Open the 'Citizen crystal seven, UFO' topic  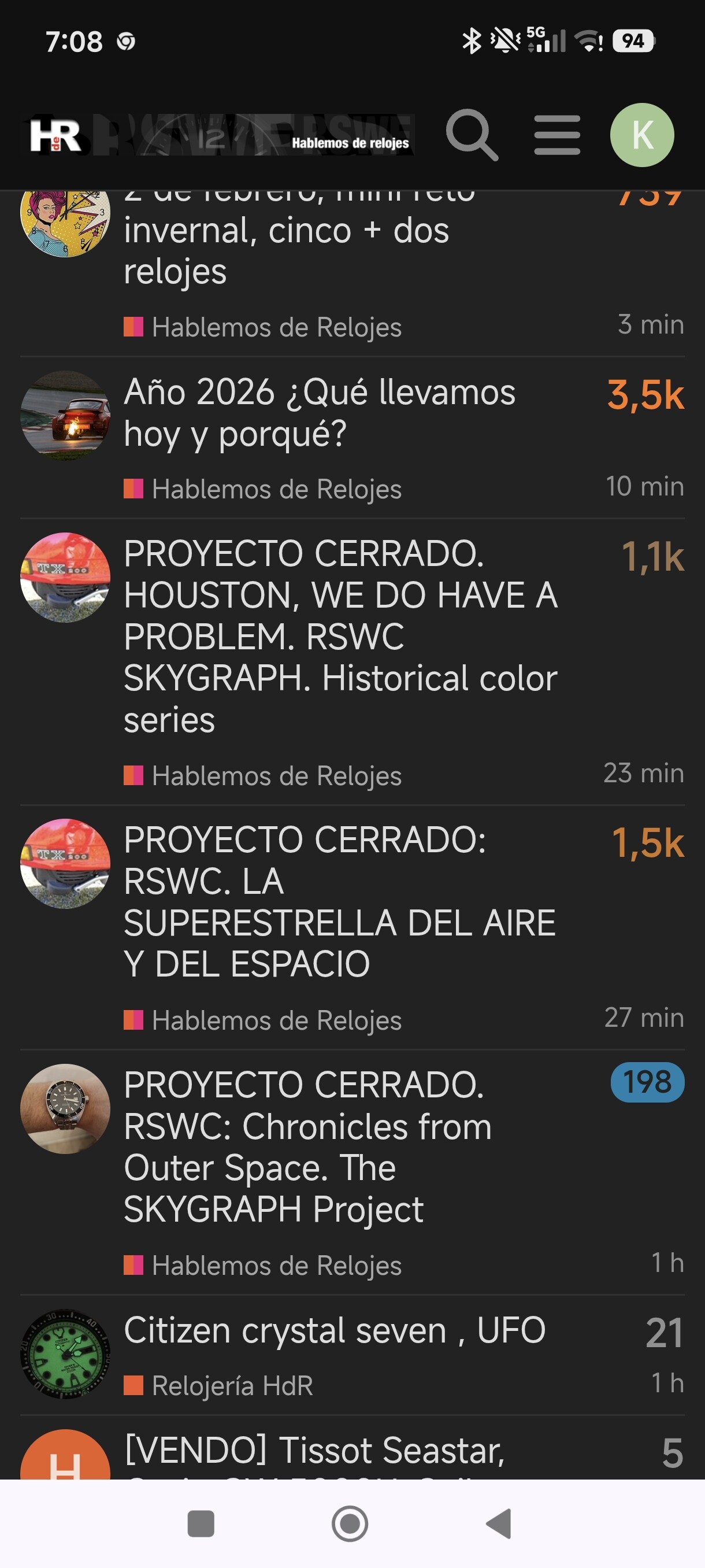[335, 1330]
